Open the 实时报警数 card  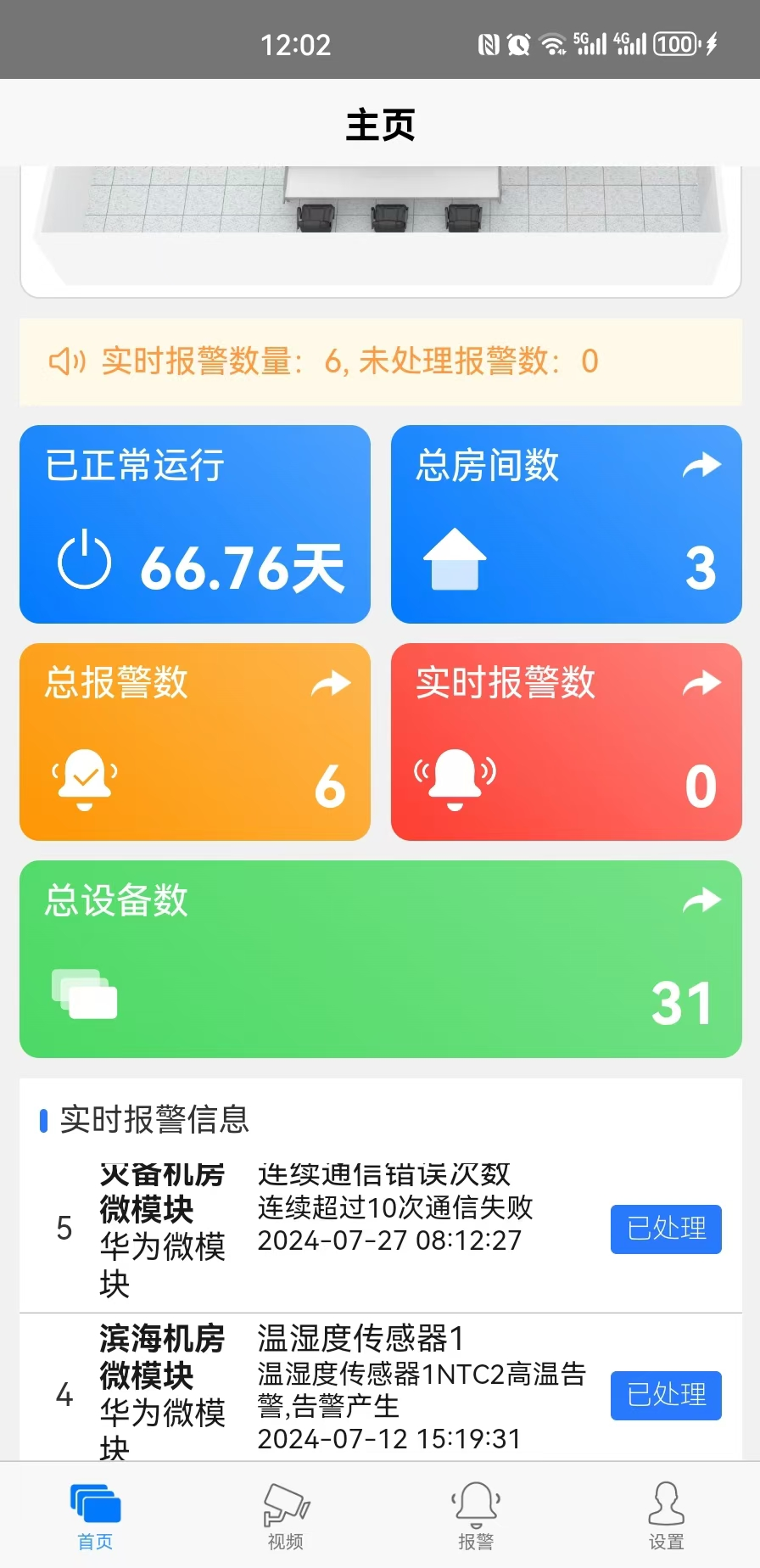coord(566,742)
